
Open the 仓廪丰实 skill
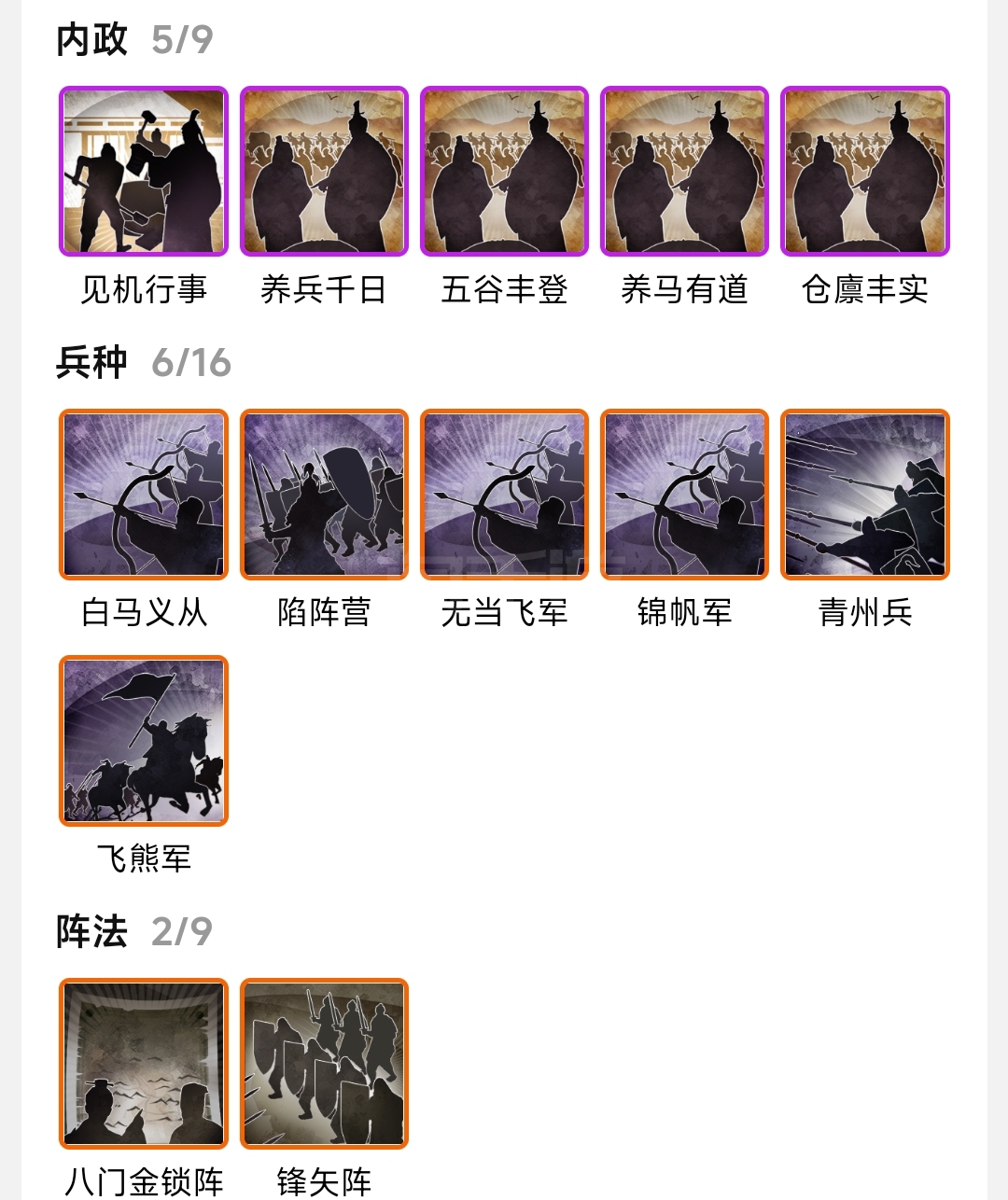[x=864, y=172]
